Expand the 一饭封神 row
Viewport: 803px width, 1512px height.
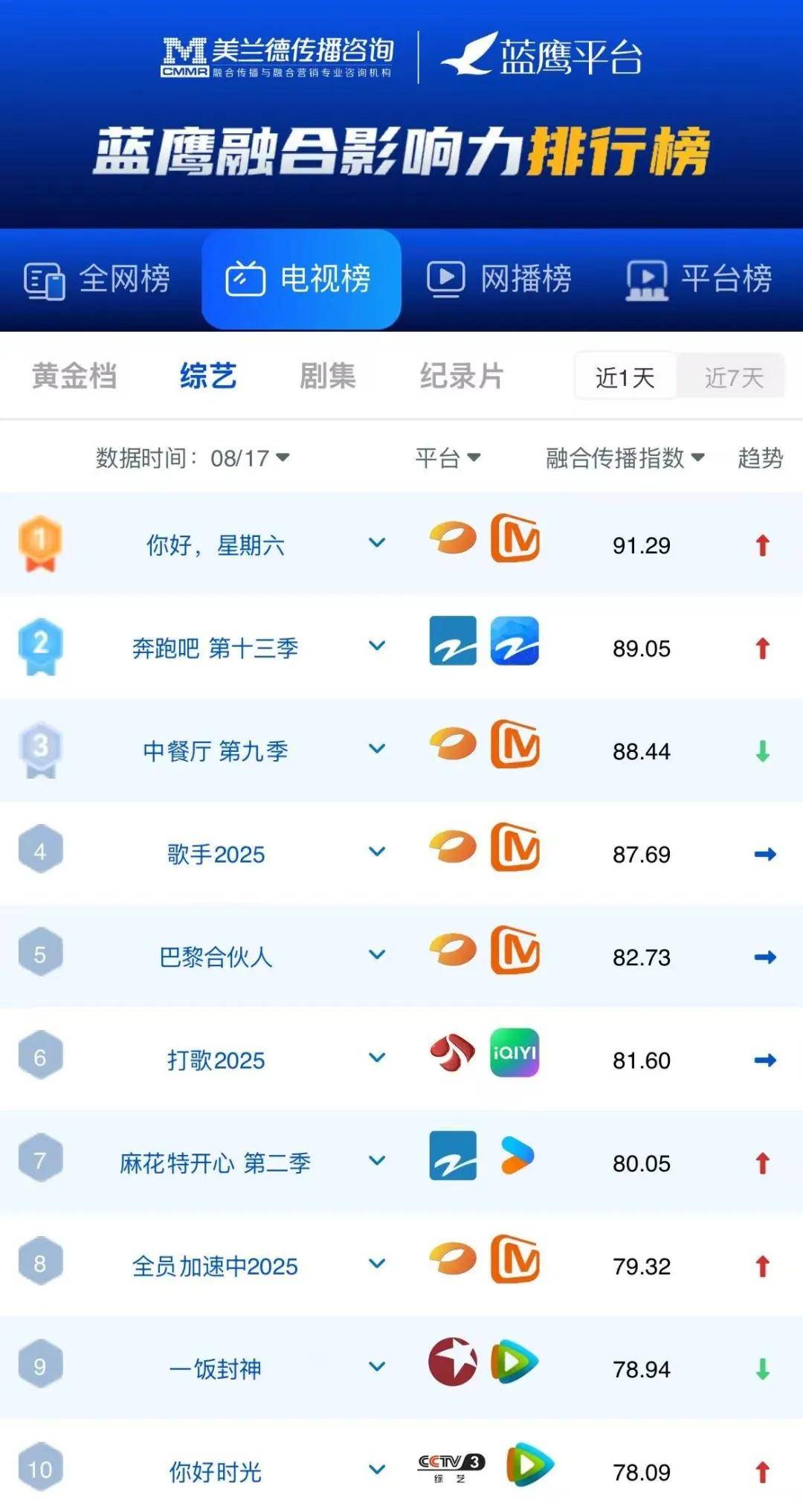[x=377, y=1366]
